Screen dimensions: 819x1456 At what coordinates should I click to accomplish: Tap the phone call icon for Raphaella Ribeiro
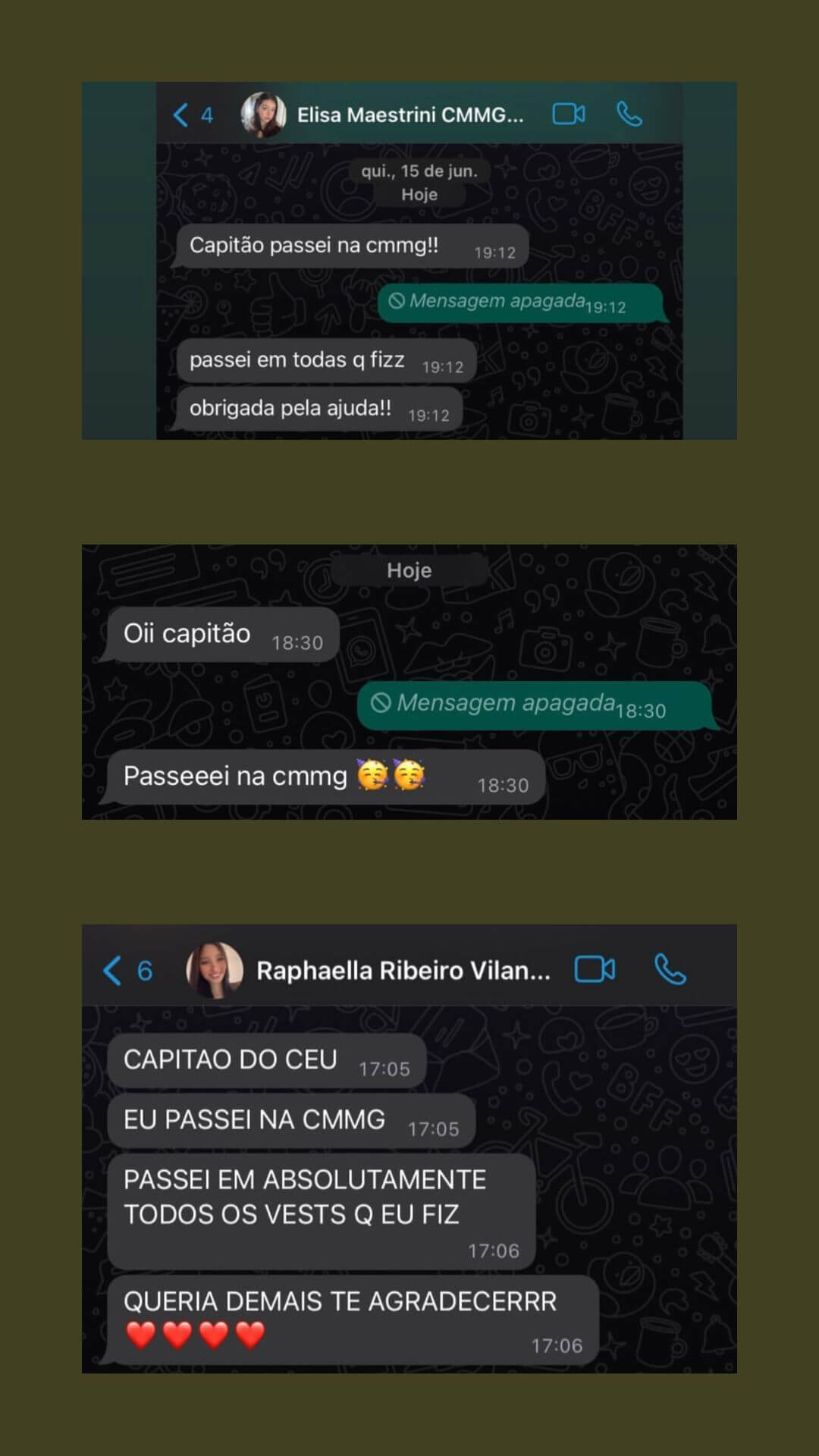click(x=670, y=968)
